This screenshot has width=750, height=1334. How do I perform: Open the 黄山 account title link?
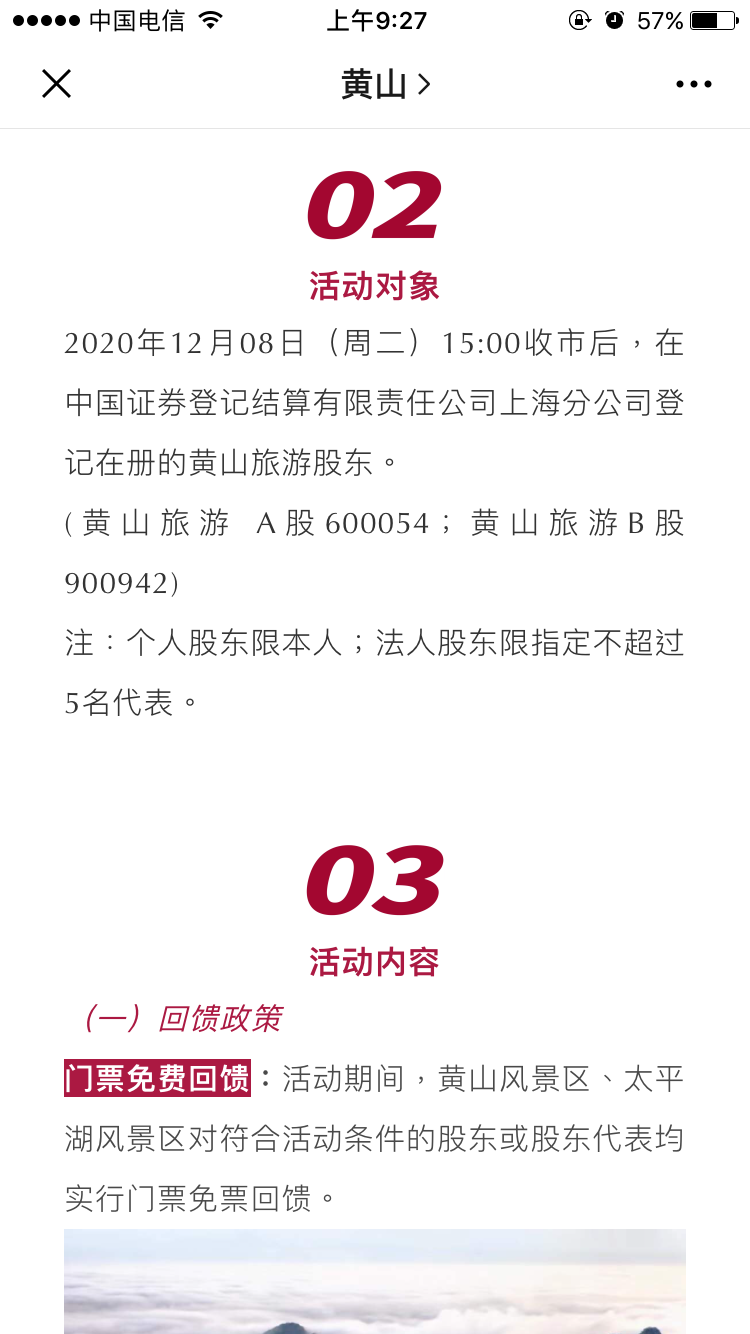coord(385,85)
